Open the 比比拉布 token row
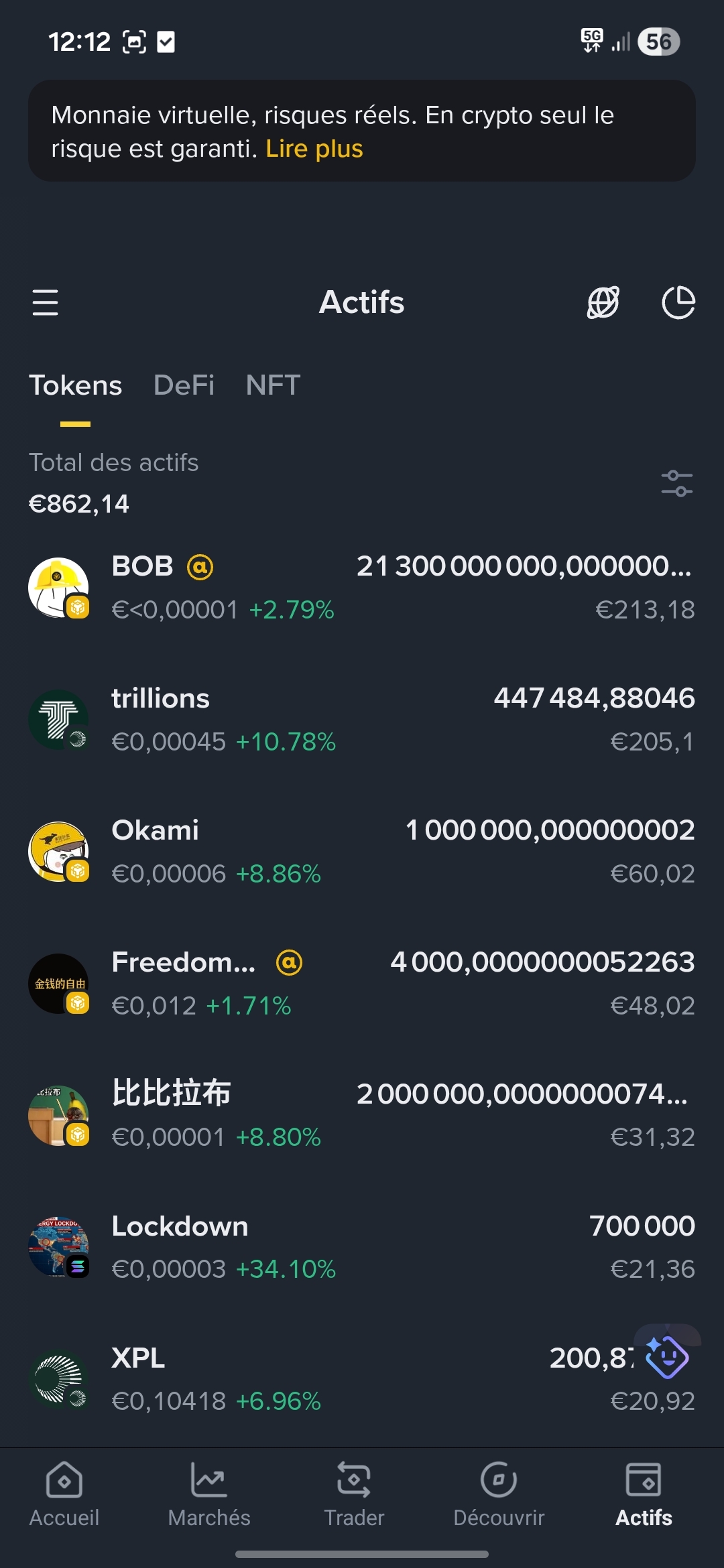724x1568 pixels. (362, 1115)
